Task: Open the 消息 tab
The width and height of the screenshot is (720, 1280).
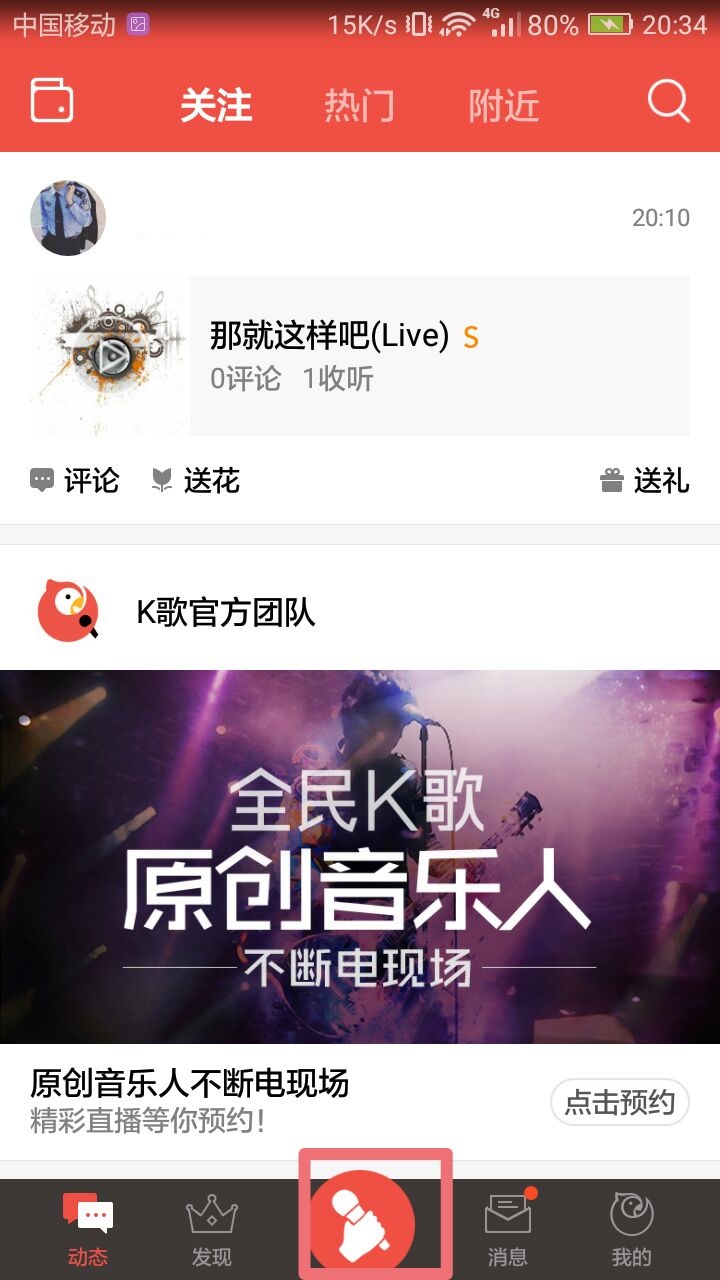Action: pyautogui.click(x=508, y=1230)
